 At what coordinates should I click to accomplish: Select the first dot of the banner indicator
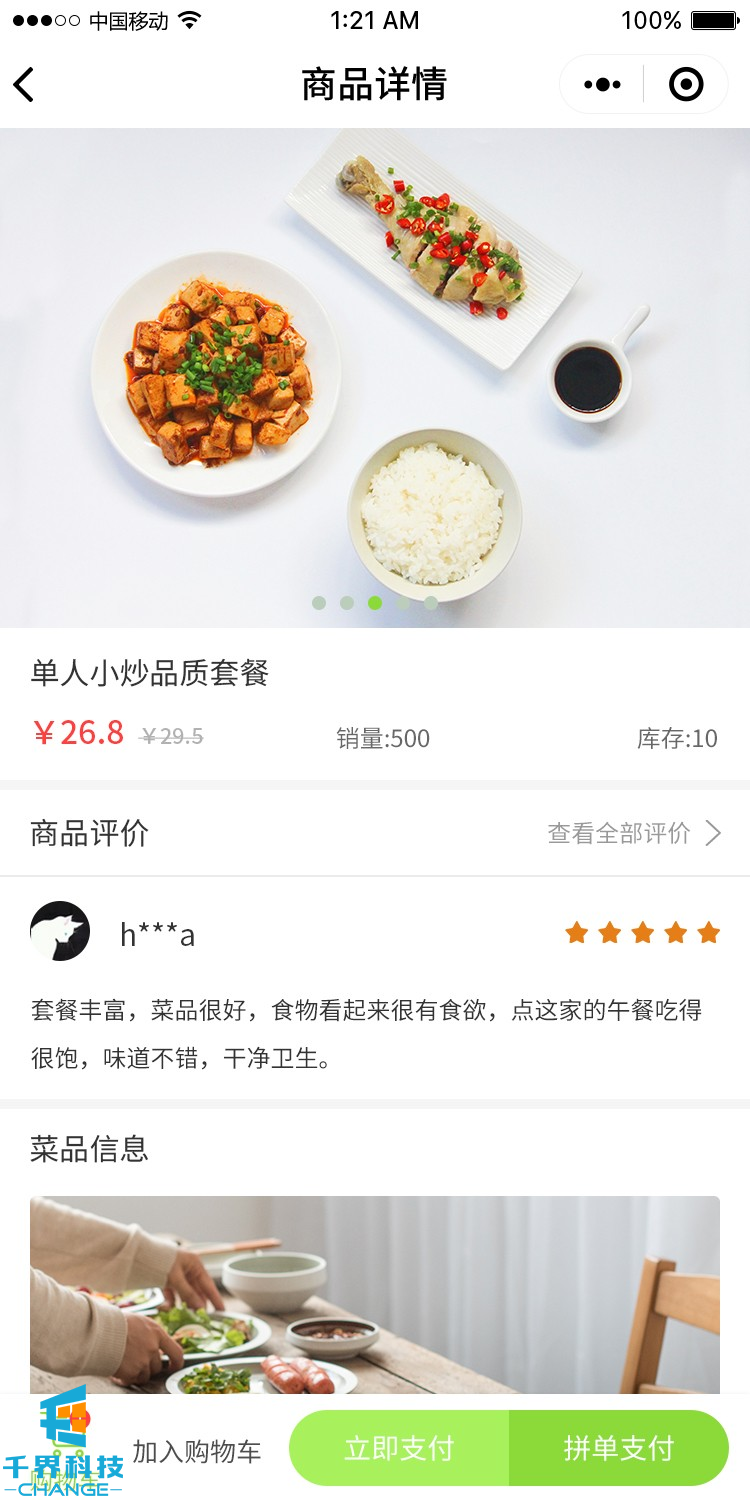[319, 603]
